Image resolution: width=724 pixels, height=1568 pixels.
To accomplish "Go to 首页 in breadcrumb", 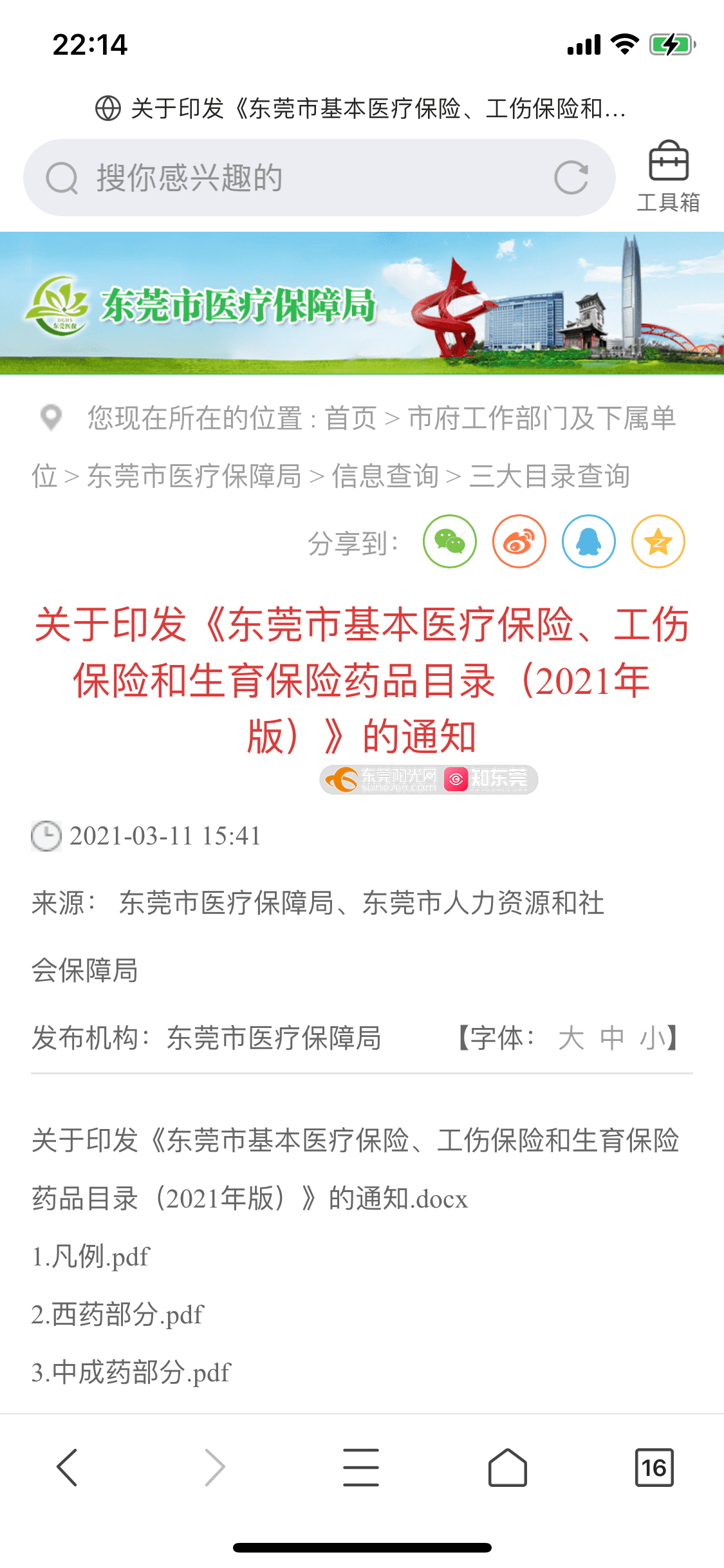I will [350, 418].
